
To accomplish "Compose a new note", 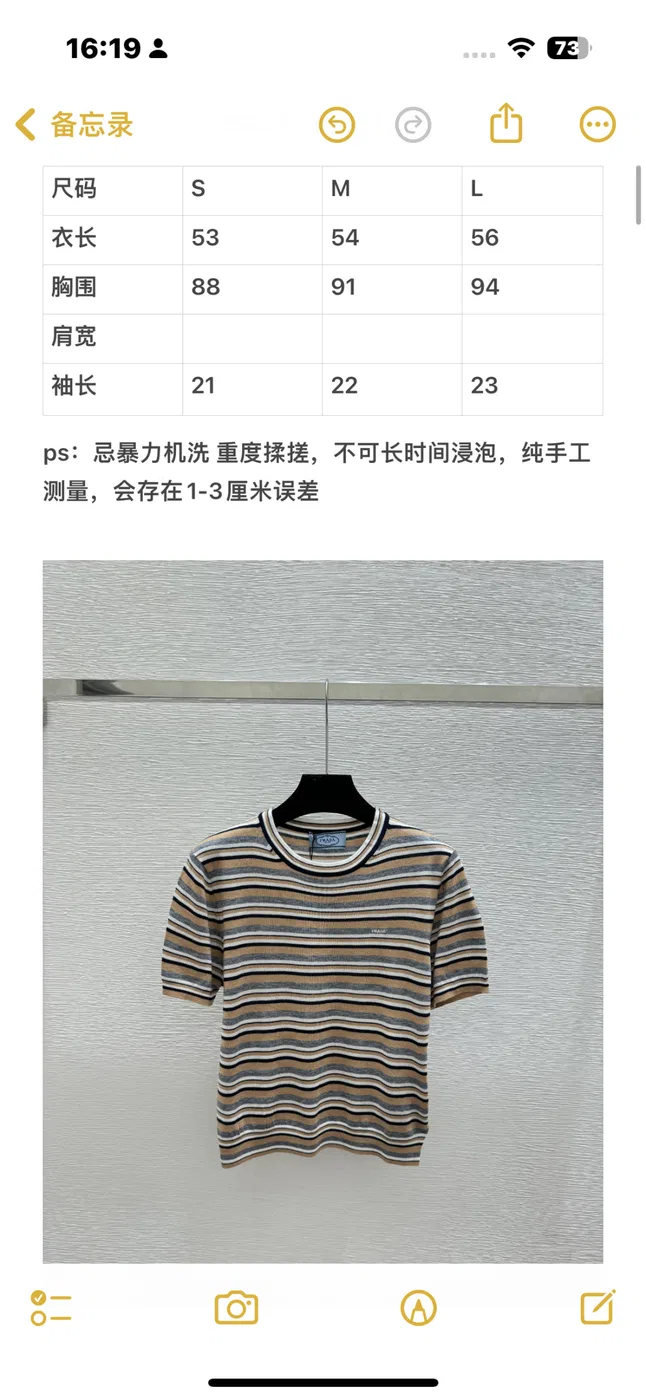I will click(x=598, y=1306).
